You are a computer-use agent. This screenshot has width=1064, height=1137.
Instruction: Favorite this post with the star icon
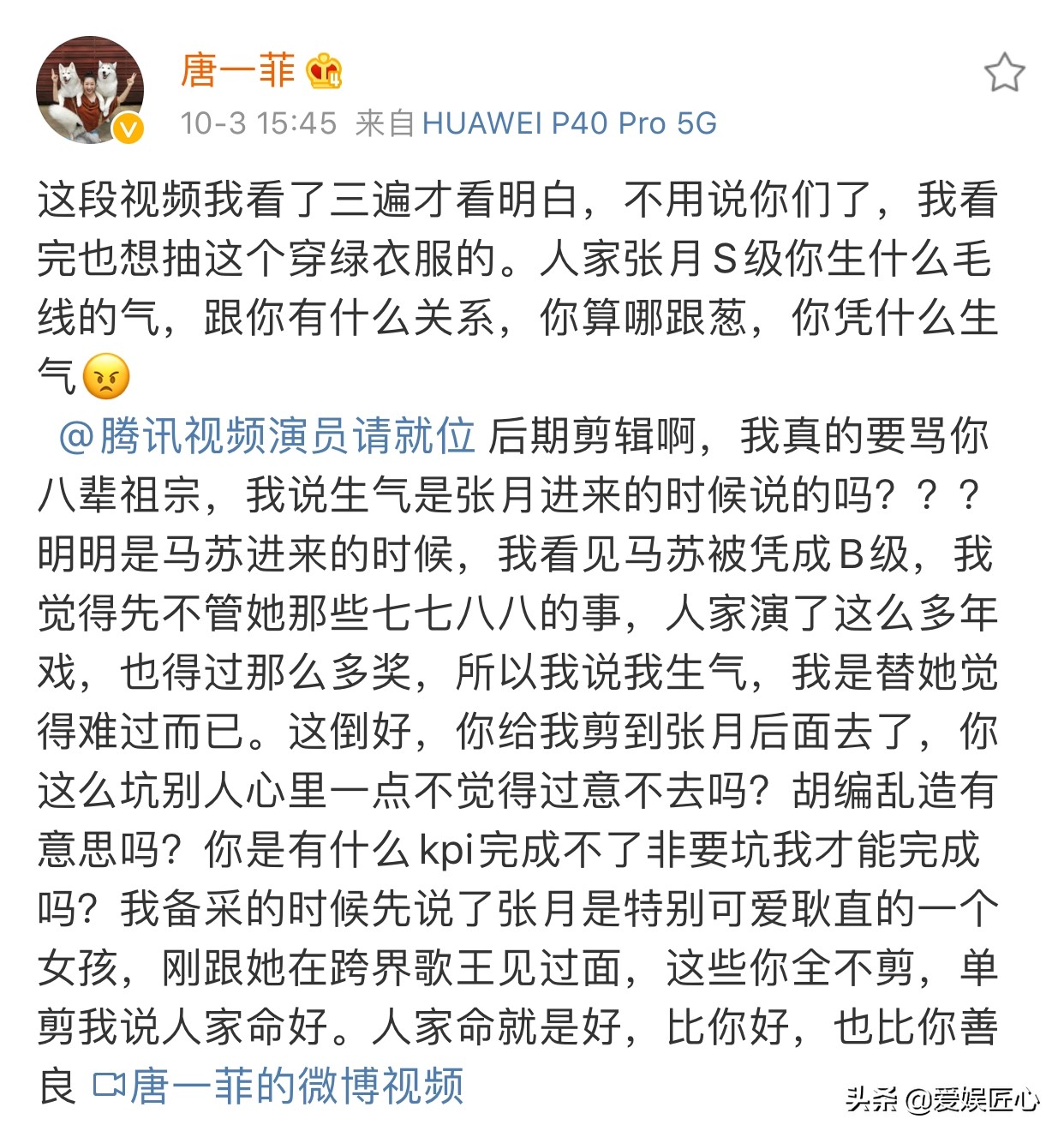coord(1003,73)
